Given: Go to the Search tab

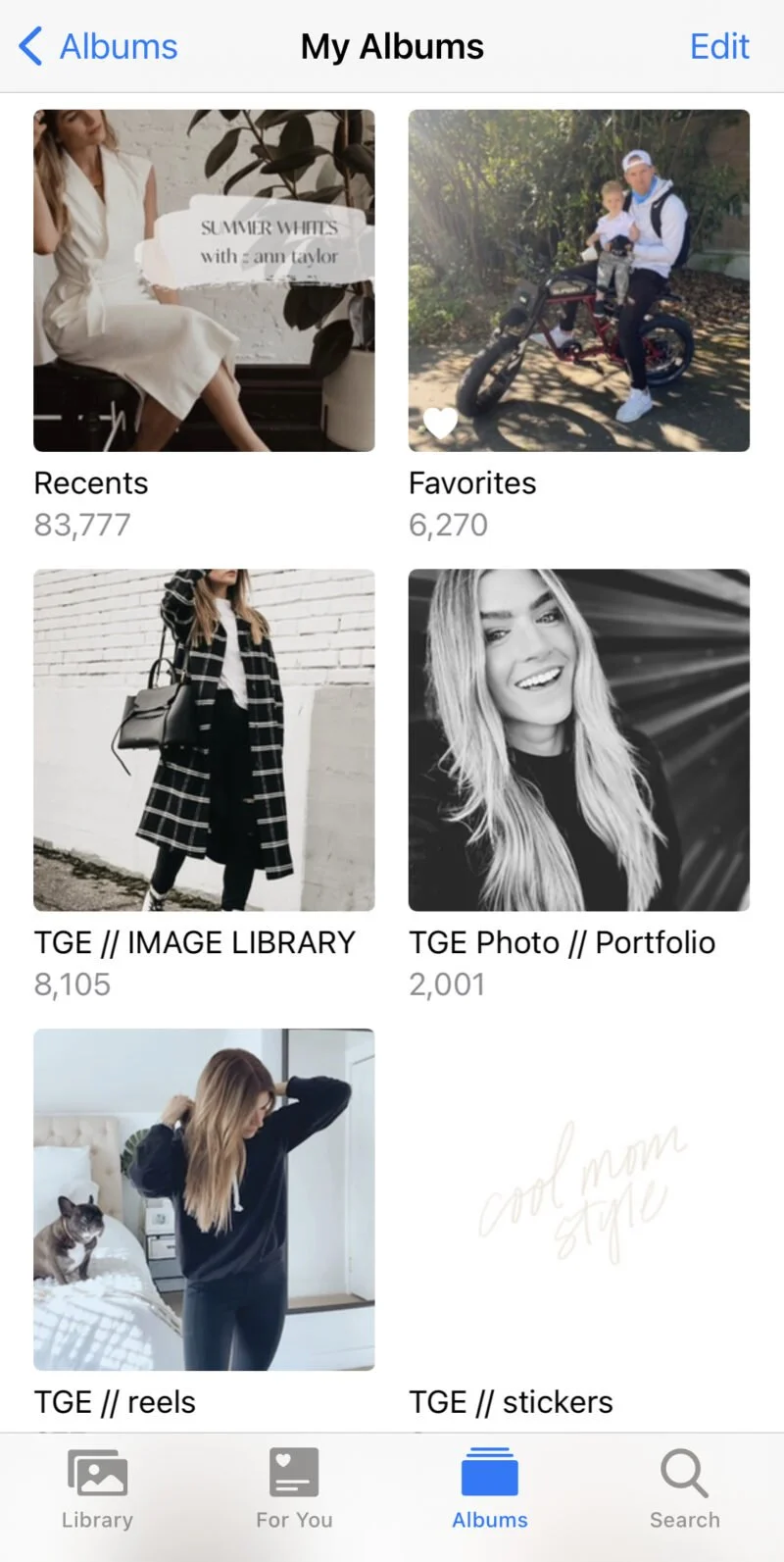Looking at the screenshot, I should point(684,1488).
